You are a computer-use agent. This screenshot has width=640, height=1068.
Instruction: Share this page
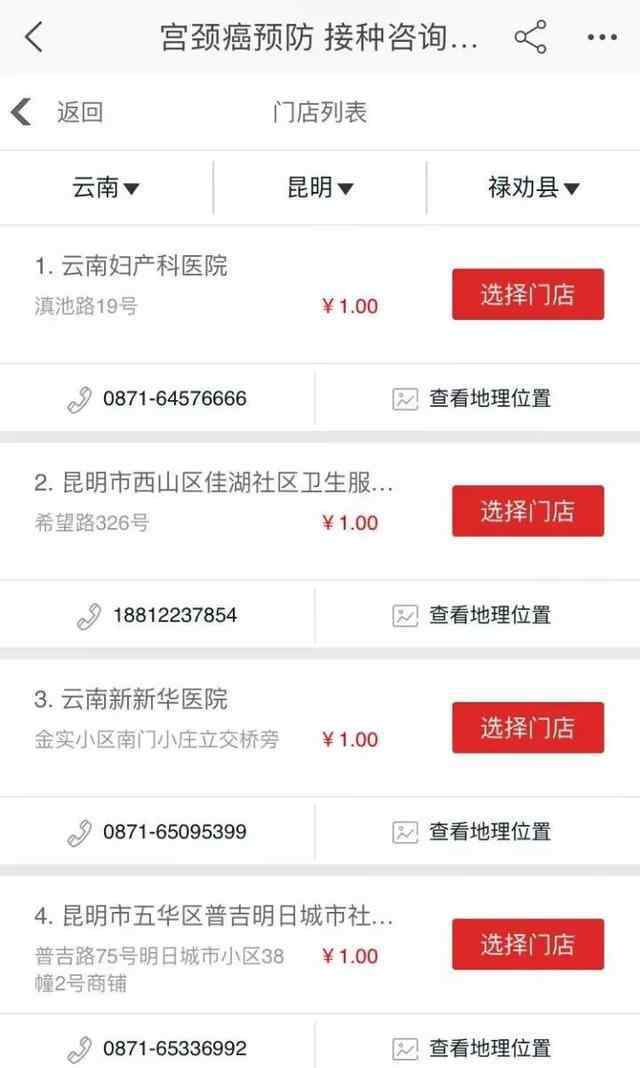pyautogui.click(x=530, y=37)
